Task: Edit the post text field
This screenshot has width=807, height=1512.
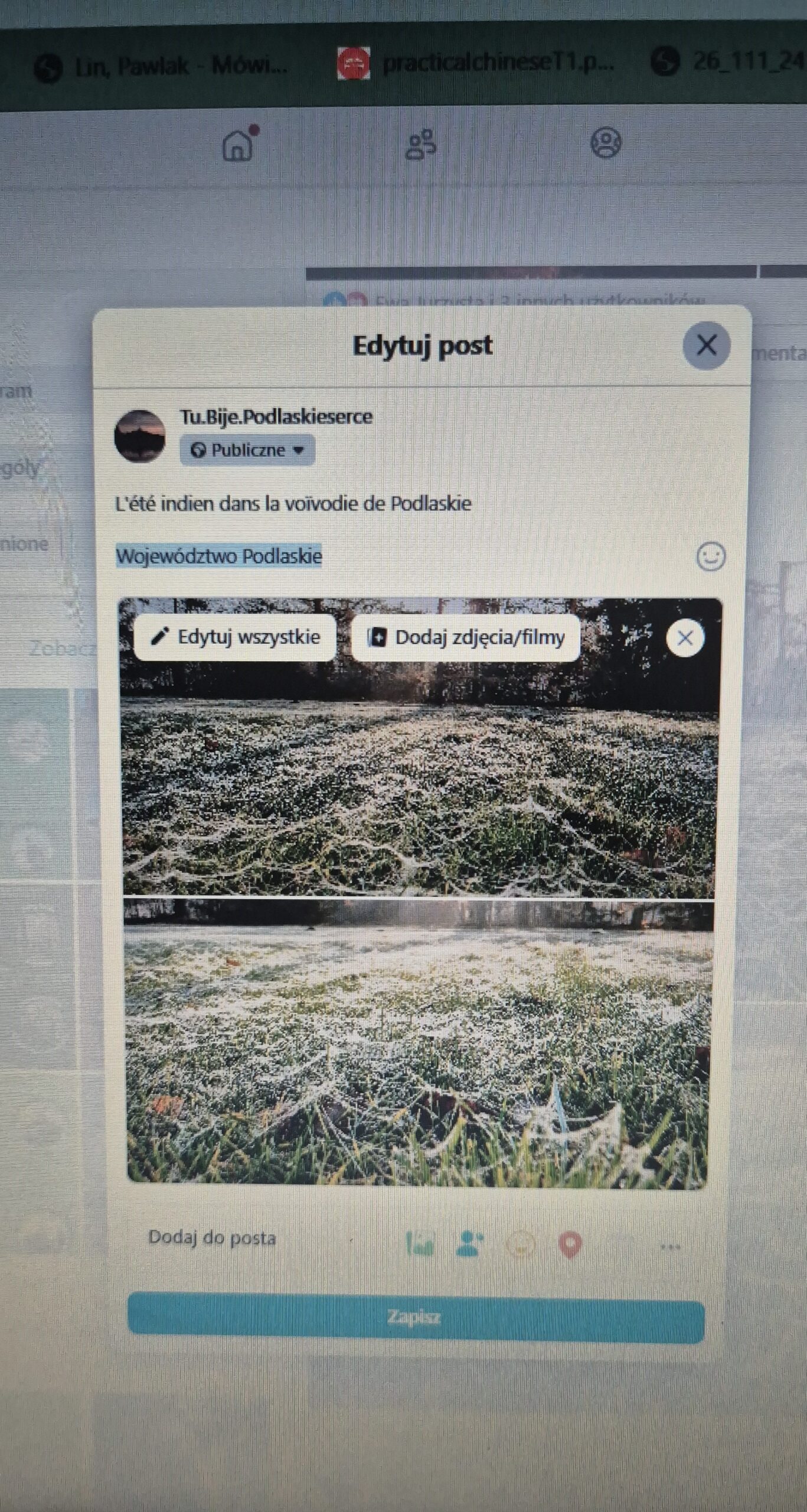Action: pos(293,504)
